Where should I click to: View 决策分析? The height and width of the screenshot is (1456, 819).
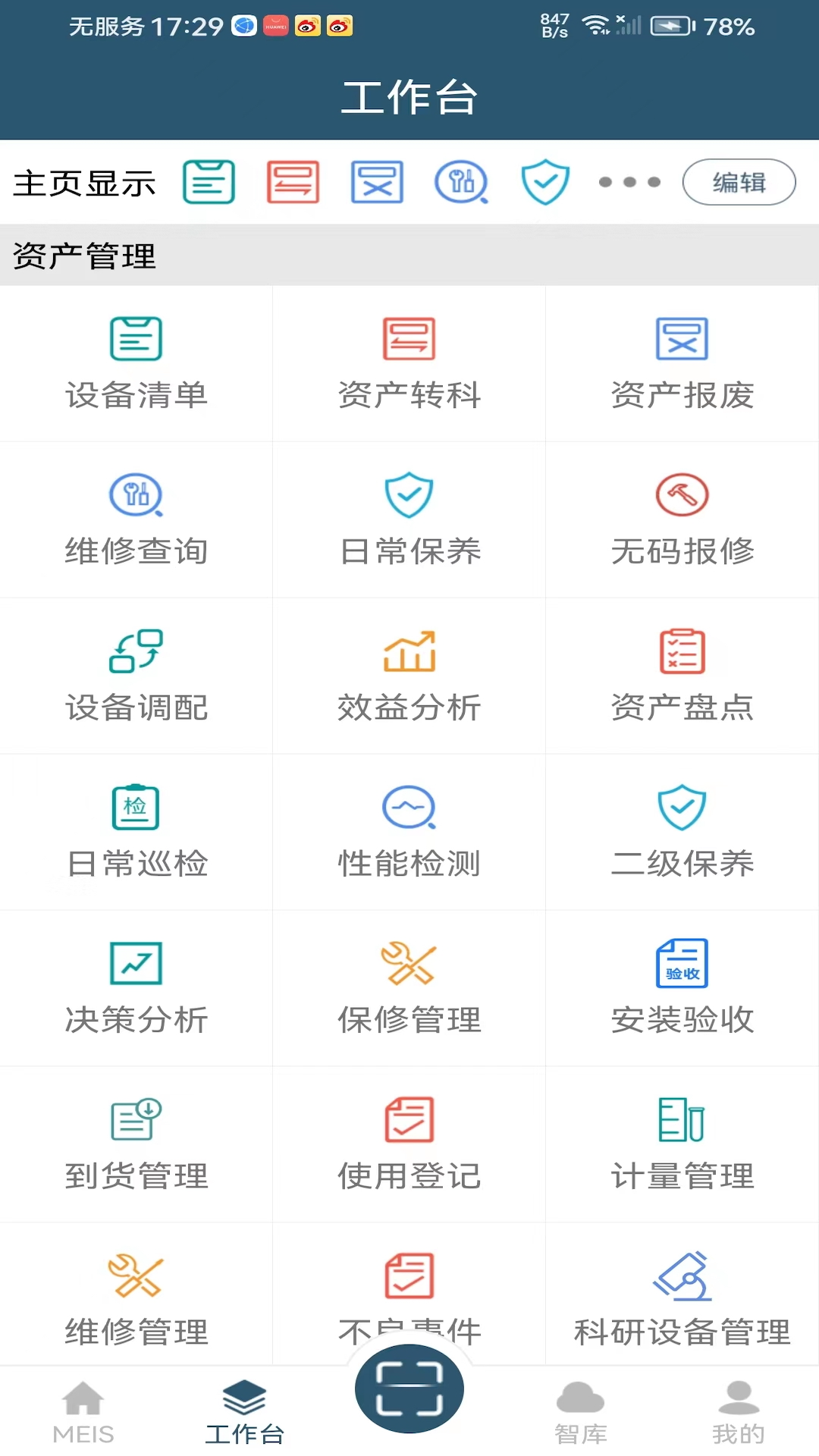(136, 989)
